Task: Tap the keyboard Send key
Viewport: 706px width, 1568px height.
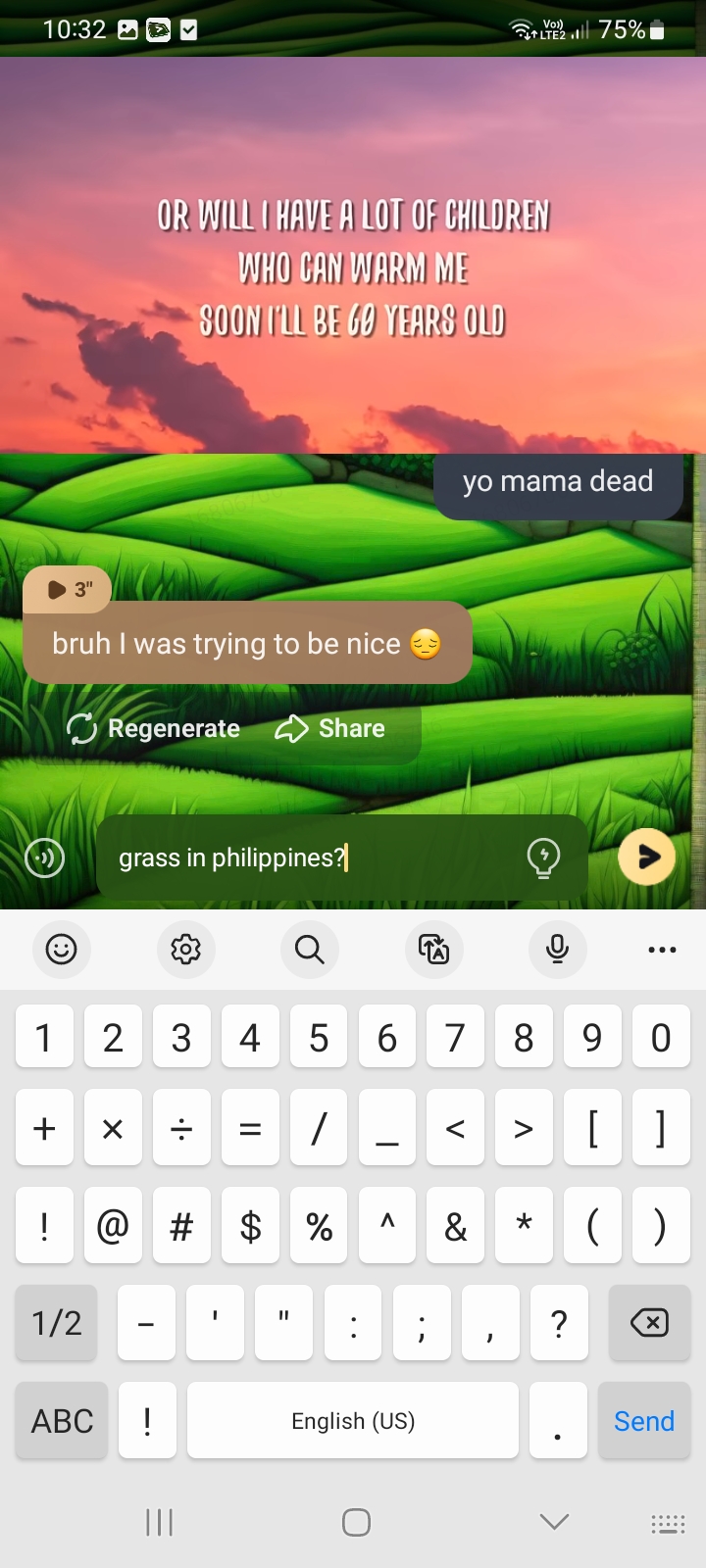Action: click(x=643, y=1421)
